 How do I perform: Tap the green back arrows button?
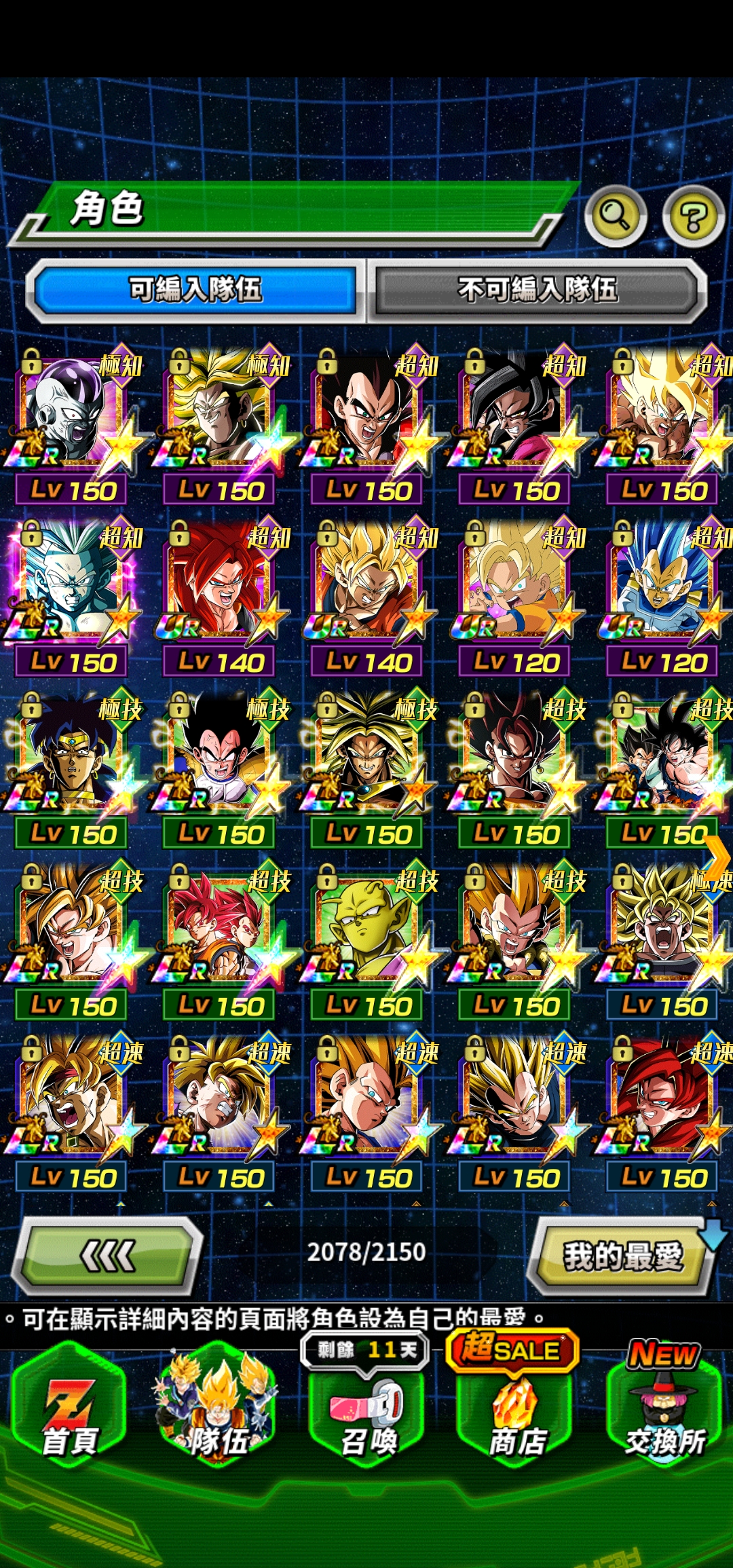point(109,1255)
